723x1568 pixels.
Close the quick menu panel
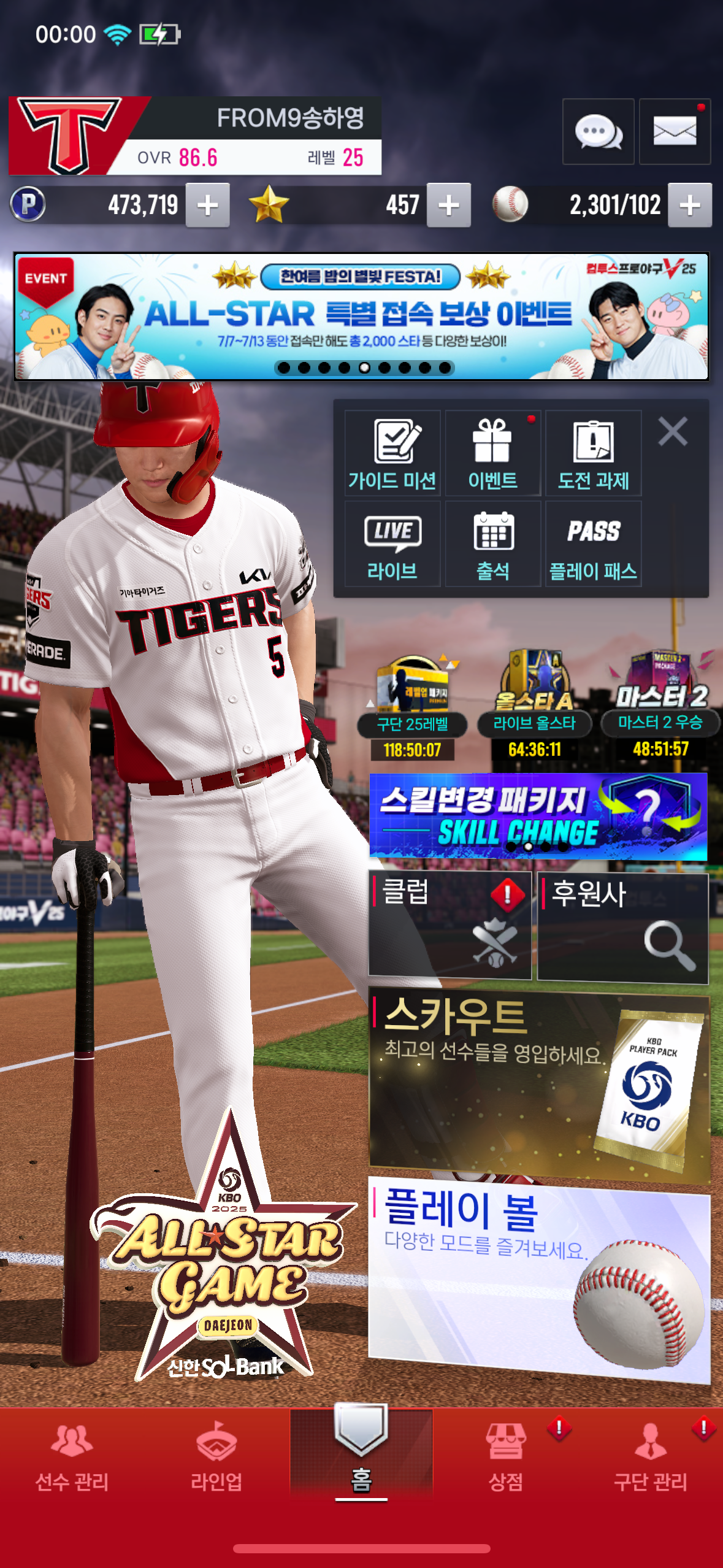[673, 431]
